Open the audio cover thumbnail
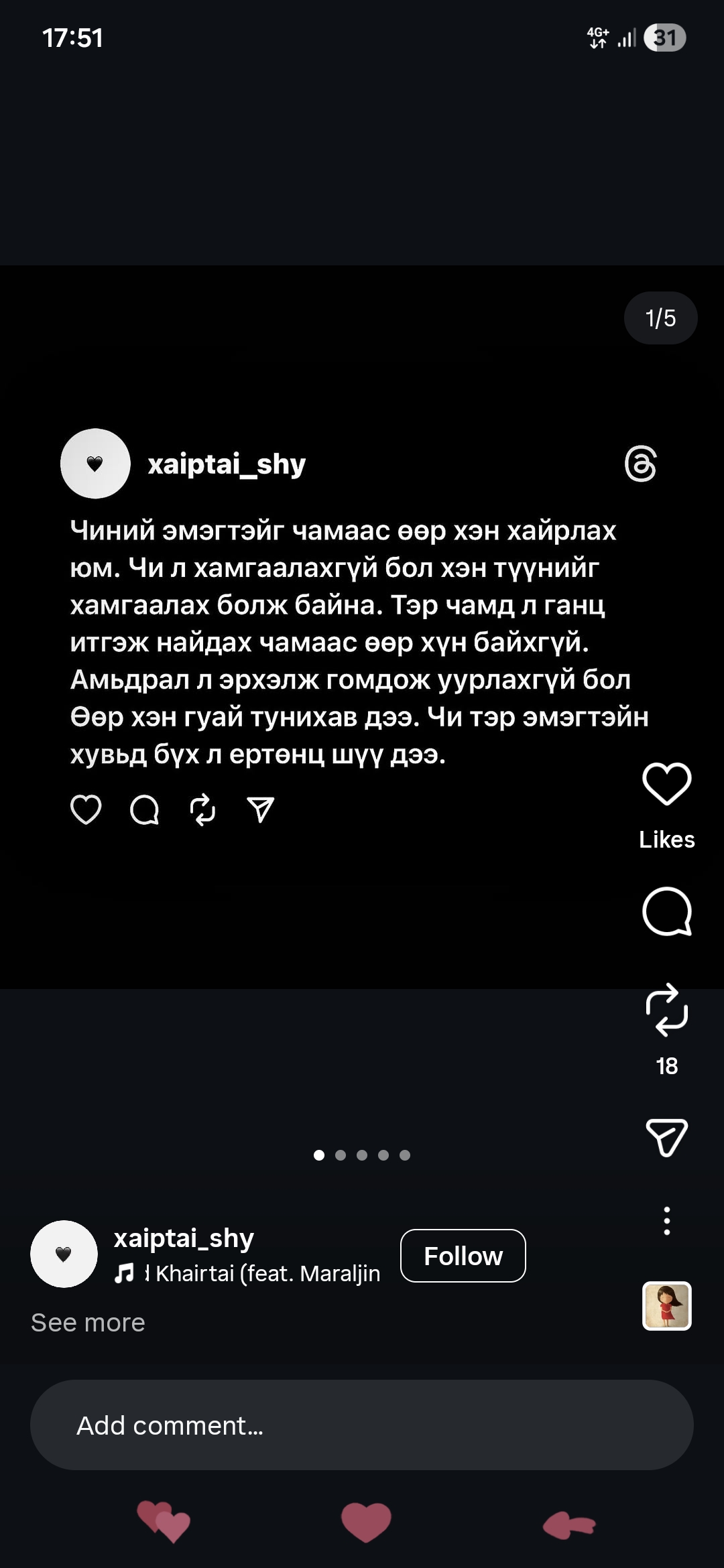This screenshot has width=724, height=1568. [666, 1305]
